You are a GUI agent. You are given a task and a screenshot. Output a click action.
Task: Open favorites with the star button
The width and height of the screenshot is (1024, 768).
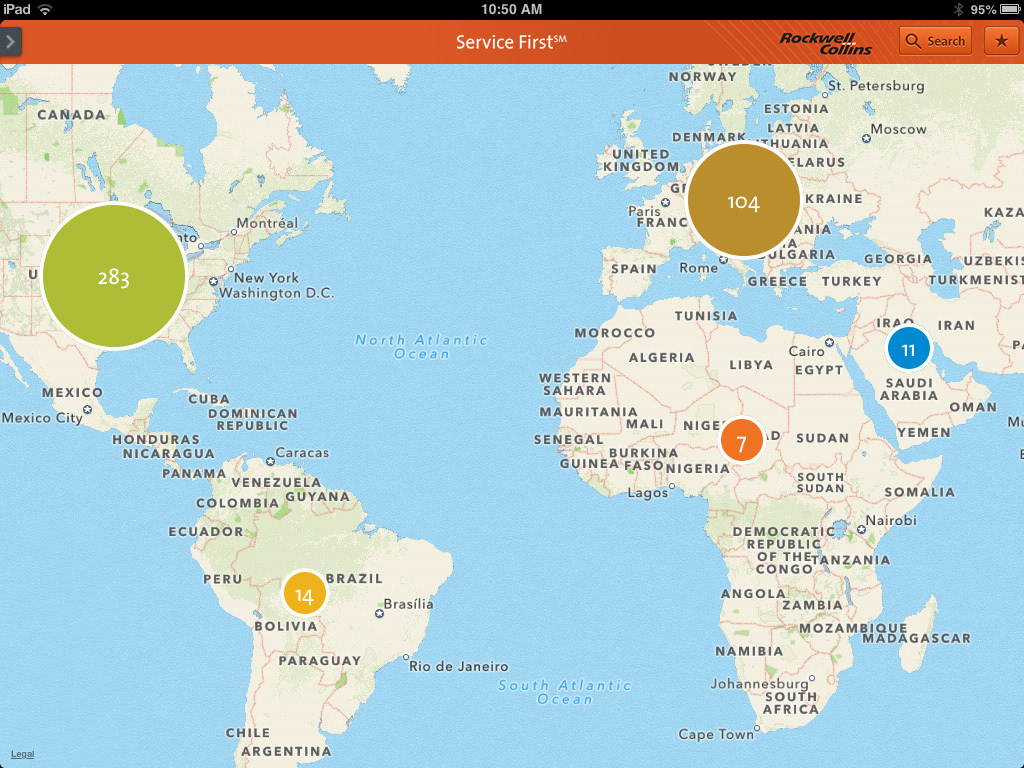click(1001, 41)
